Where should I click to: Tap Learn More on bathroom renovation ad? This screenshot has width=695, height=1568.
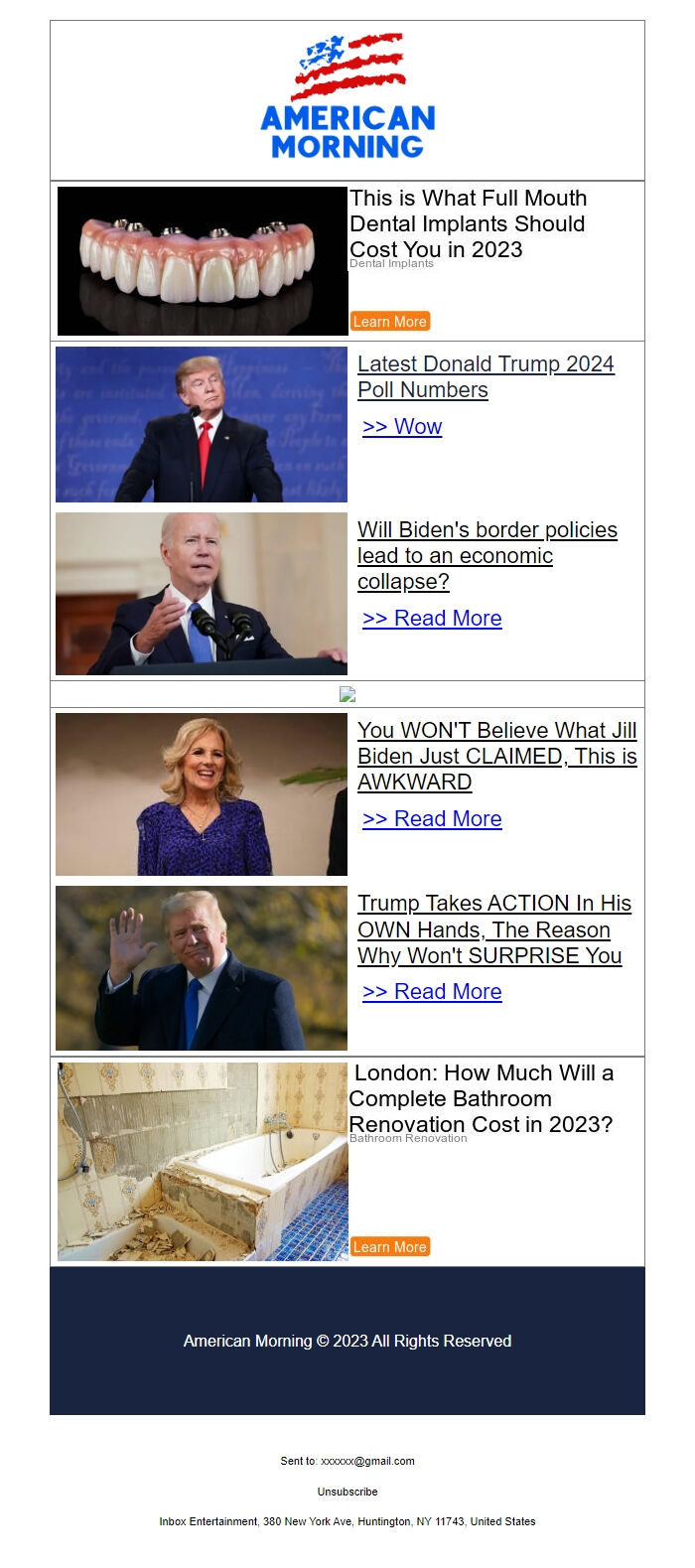click(389, 1247)
